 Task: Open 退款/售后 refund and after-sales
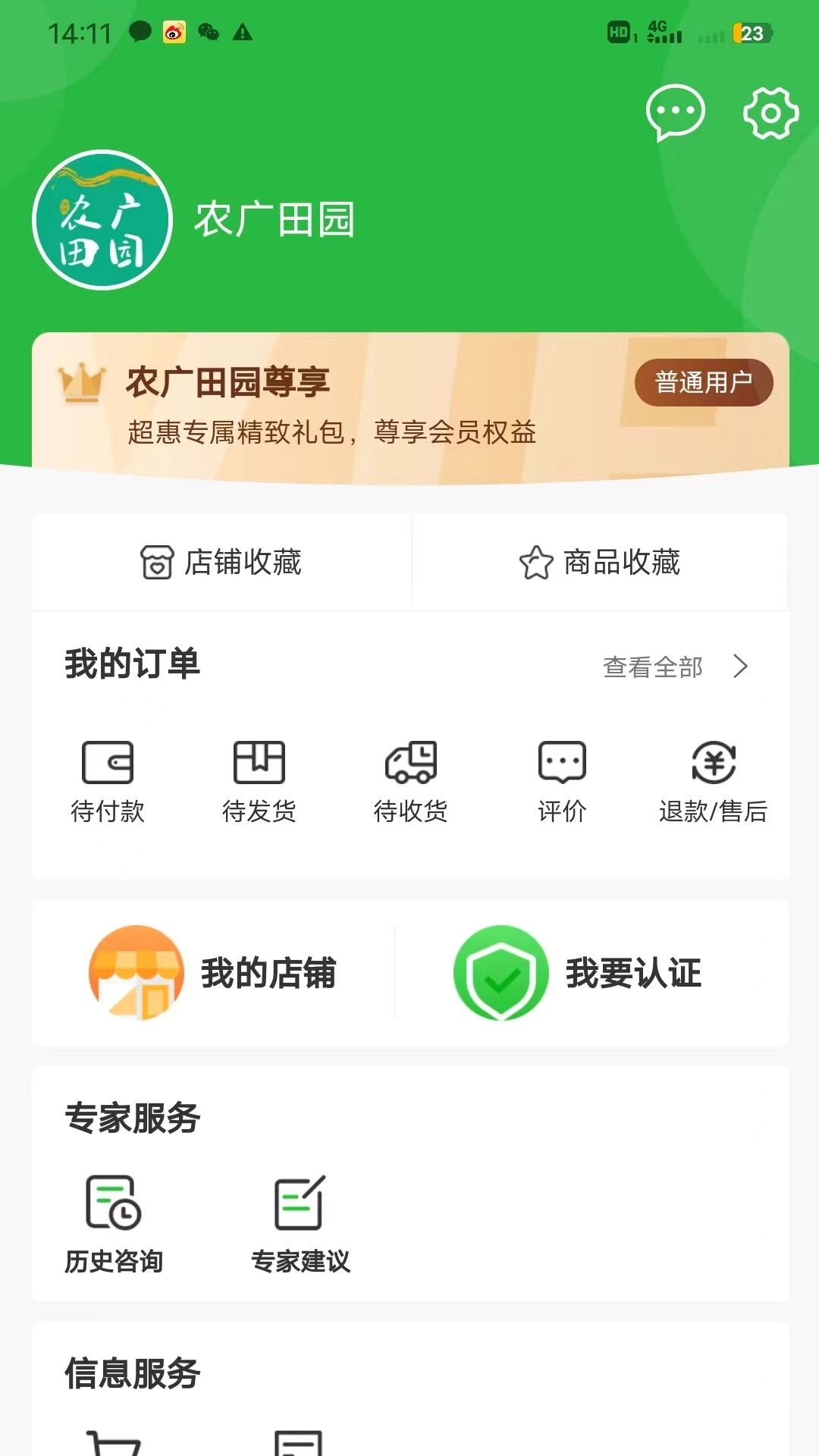pos(714,781)
